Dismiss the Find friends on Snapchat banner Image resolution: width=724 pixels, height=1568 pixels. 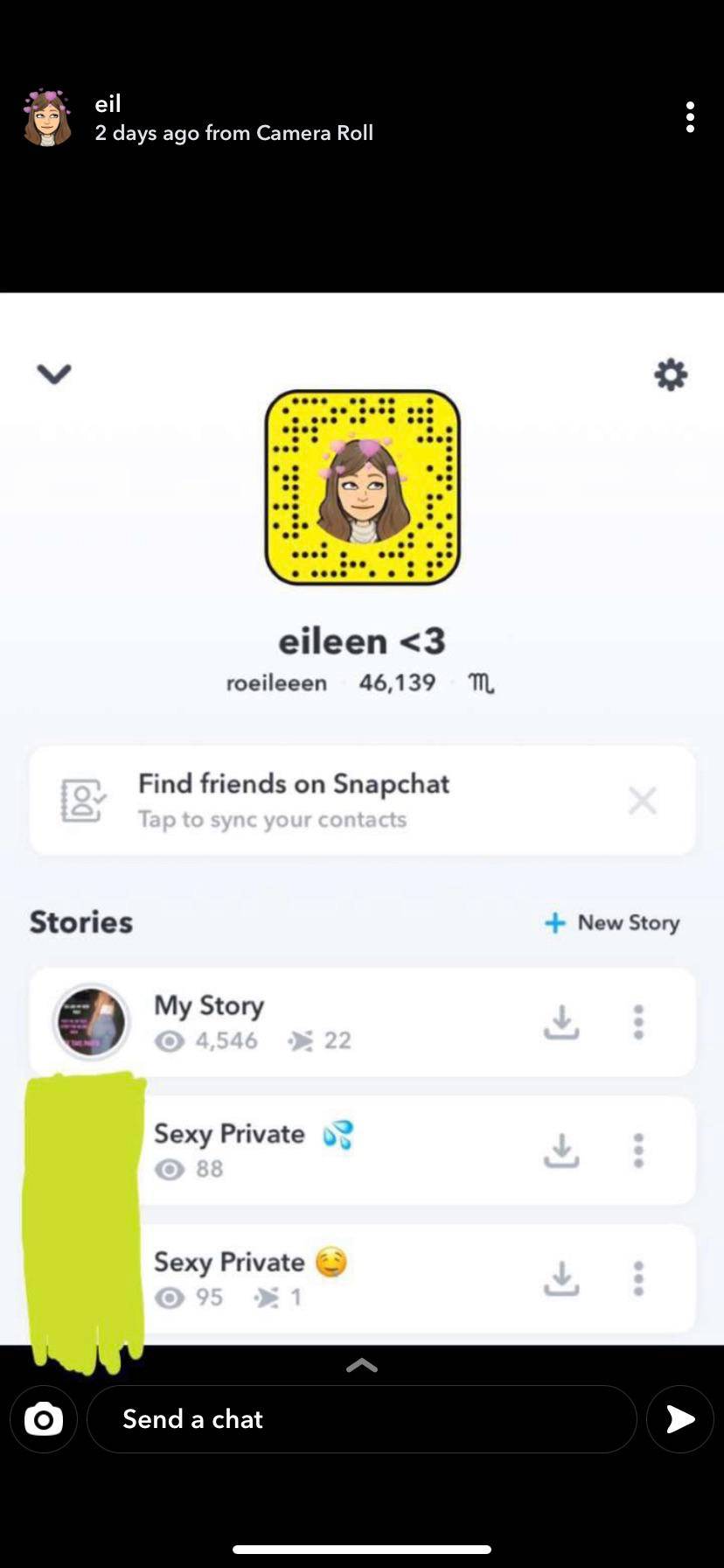(x=642, y=800)
